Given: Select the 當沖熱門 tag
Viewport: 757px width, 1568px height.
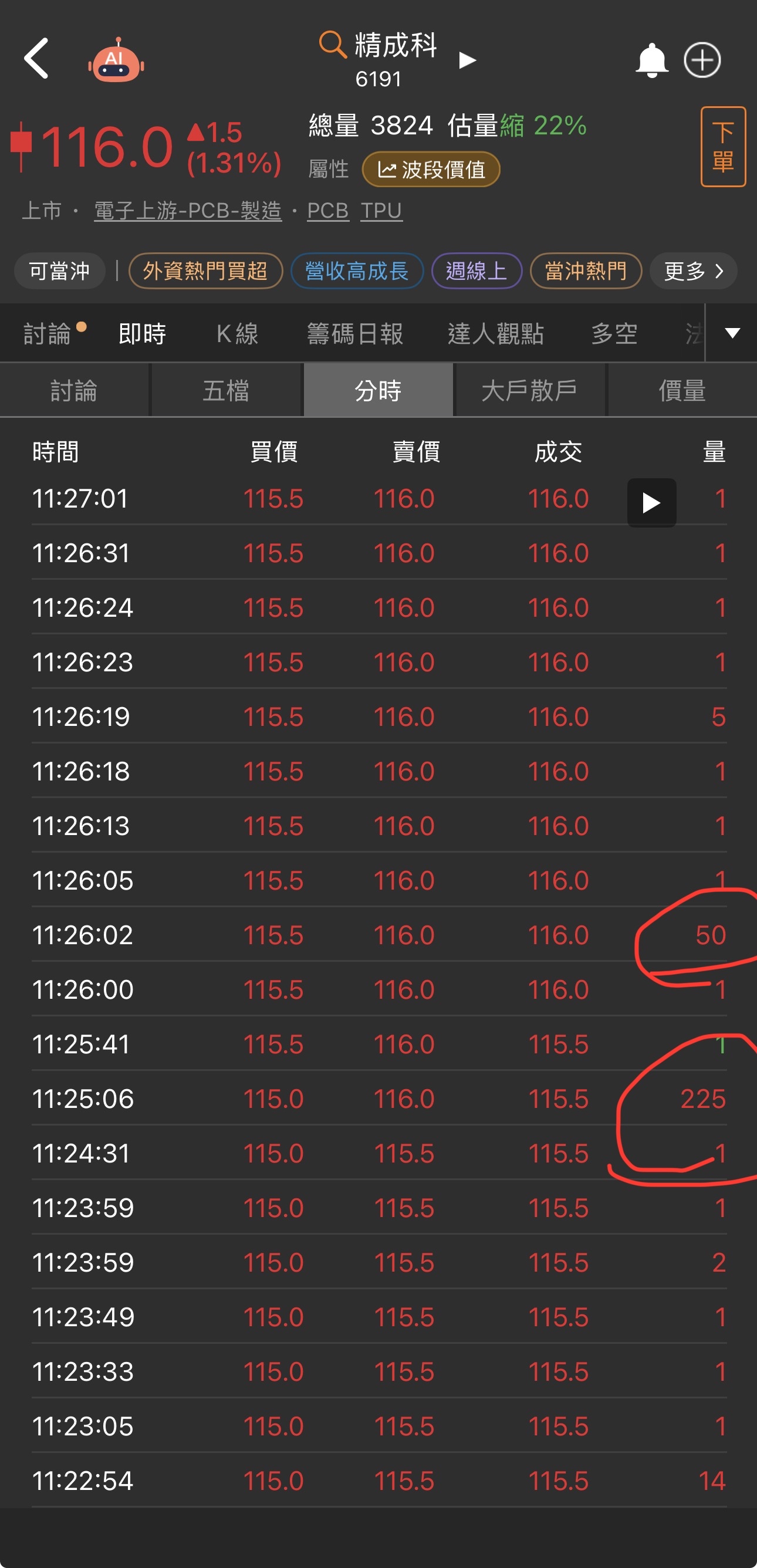Looking at the screenshot, I should [586, 271].
